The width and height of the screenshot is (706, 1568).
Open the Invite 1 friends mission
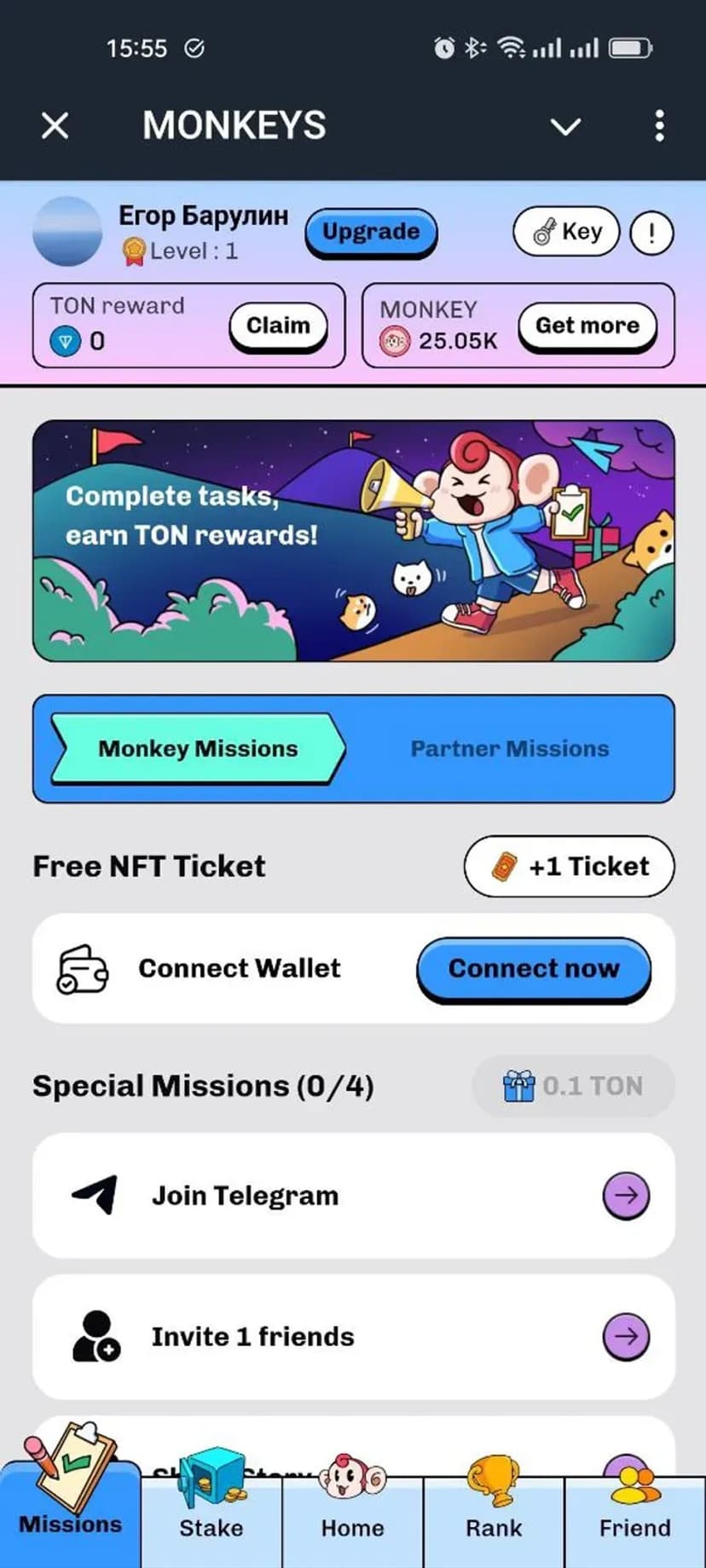point(353,1336)
